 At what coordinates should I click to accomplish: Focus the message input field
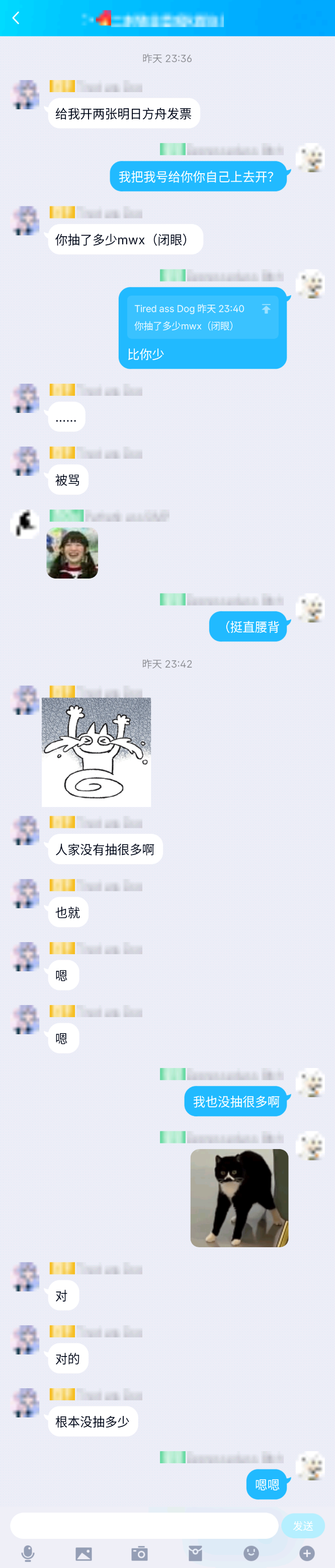coord(144,1525)
